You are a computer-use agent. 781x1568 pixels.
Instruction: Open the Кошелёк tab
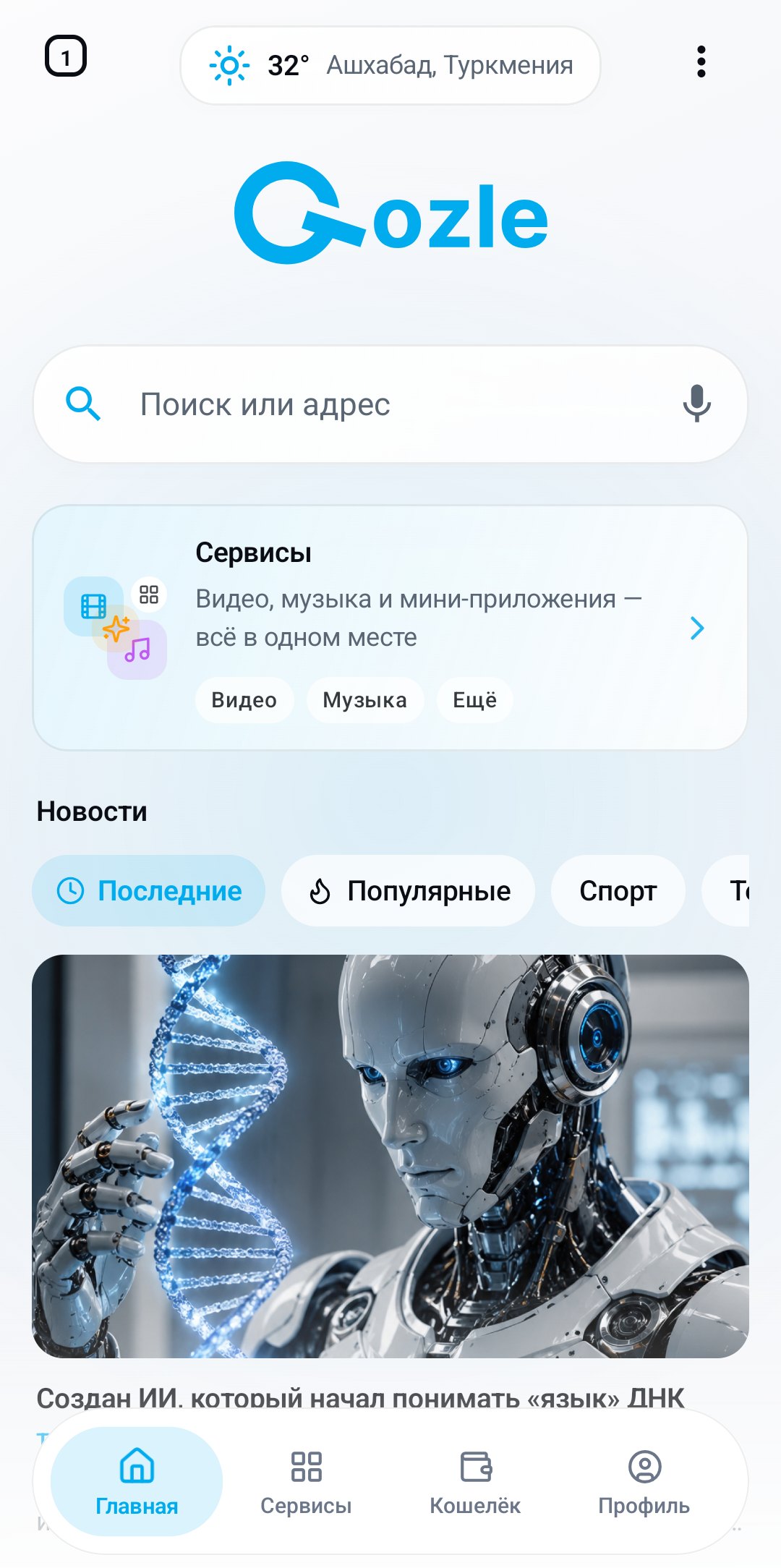475,1481
